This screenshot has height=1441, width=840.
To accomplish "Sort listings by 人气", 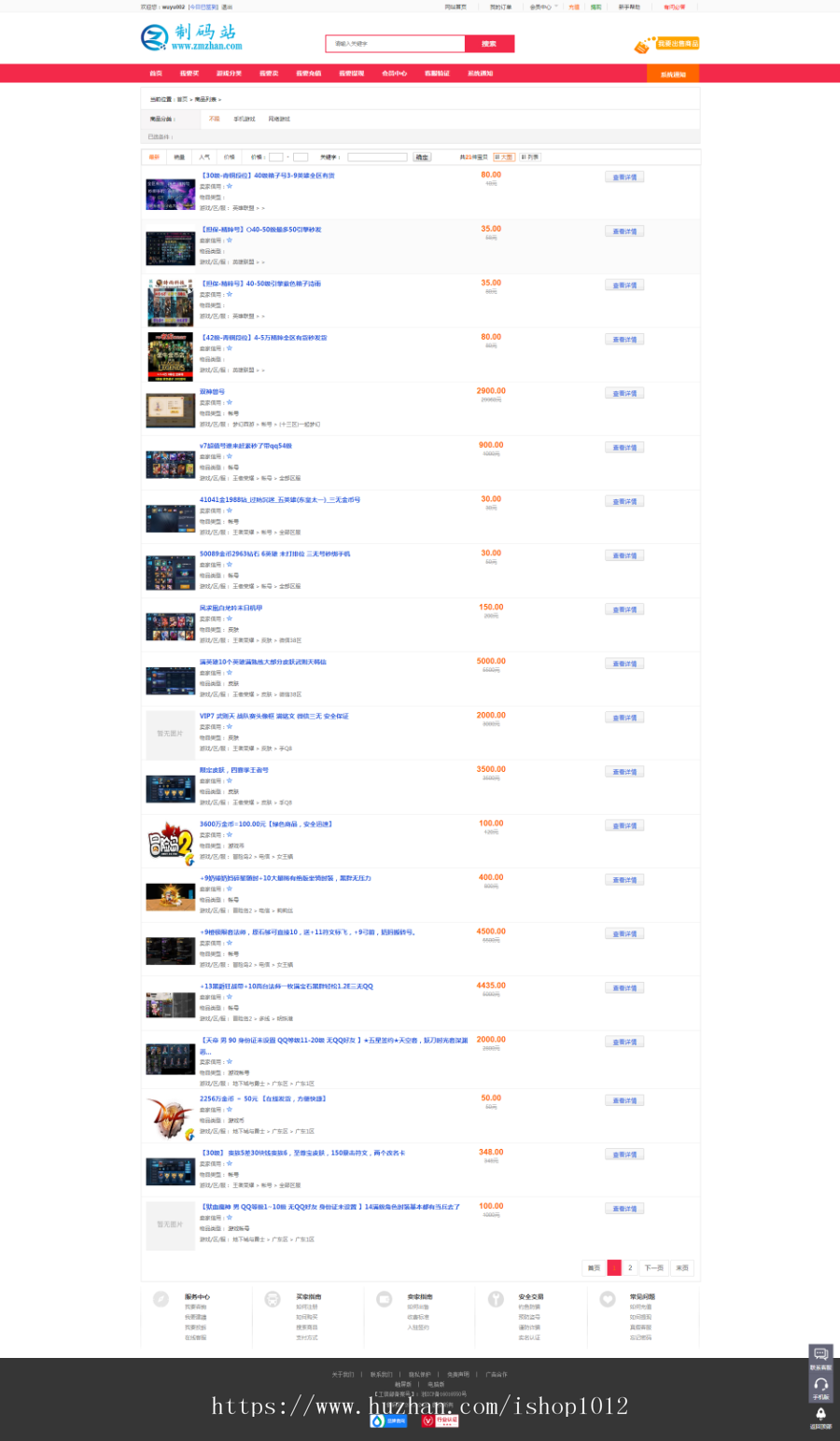I will [204, 157].
